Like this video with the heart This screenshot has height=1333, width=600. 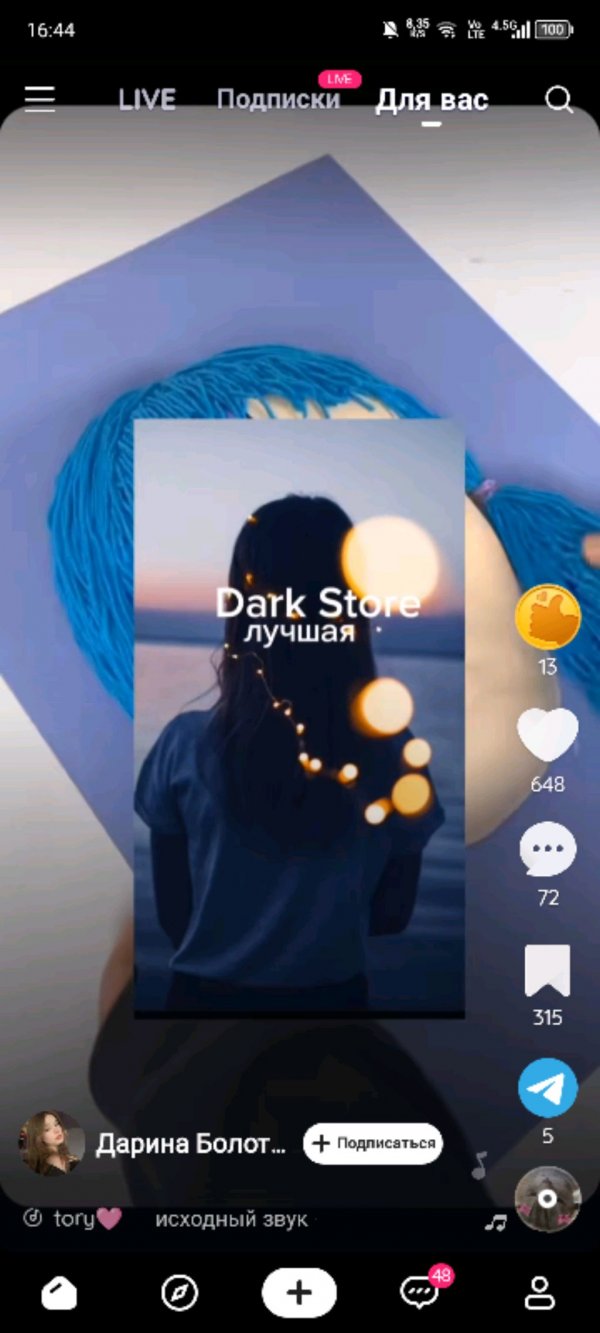tap(547, 735)
